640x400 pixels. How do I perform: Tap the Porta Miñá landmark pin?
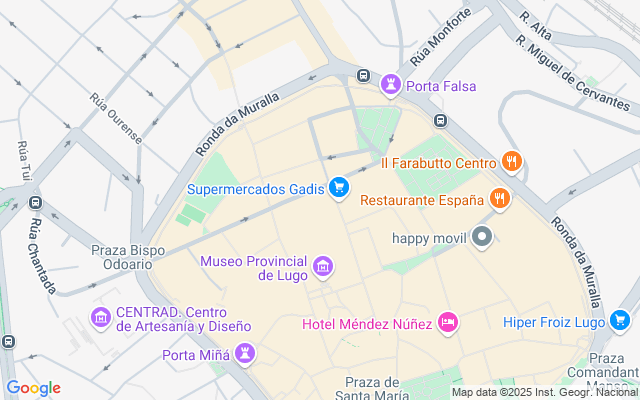click(x=245, y=354)
